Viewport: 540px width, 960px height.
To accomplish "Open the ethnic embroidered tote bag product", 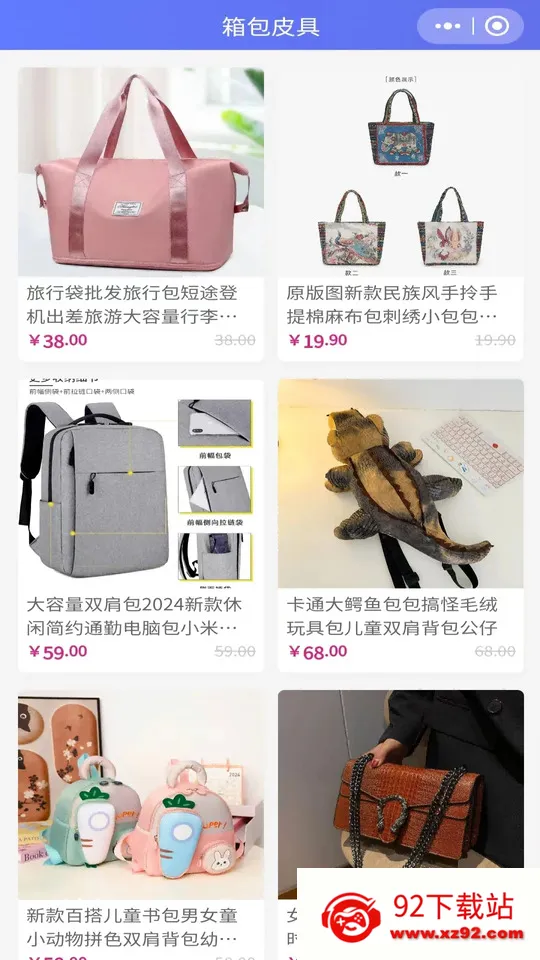I will pyautogui.click(x=400, y=214).
